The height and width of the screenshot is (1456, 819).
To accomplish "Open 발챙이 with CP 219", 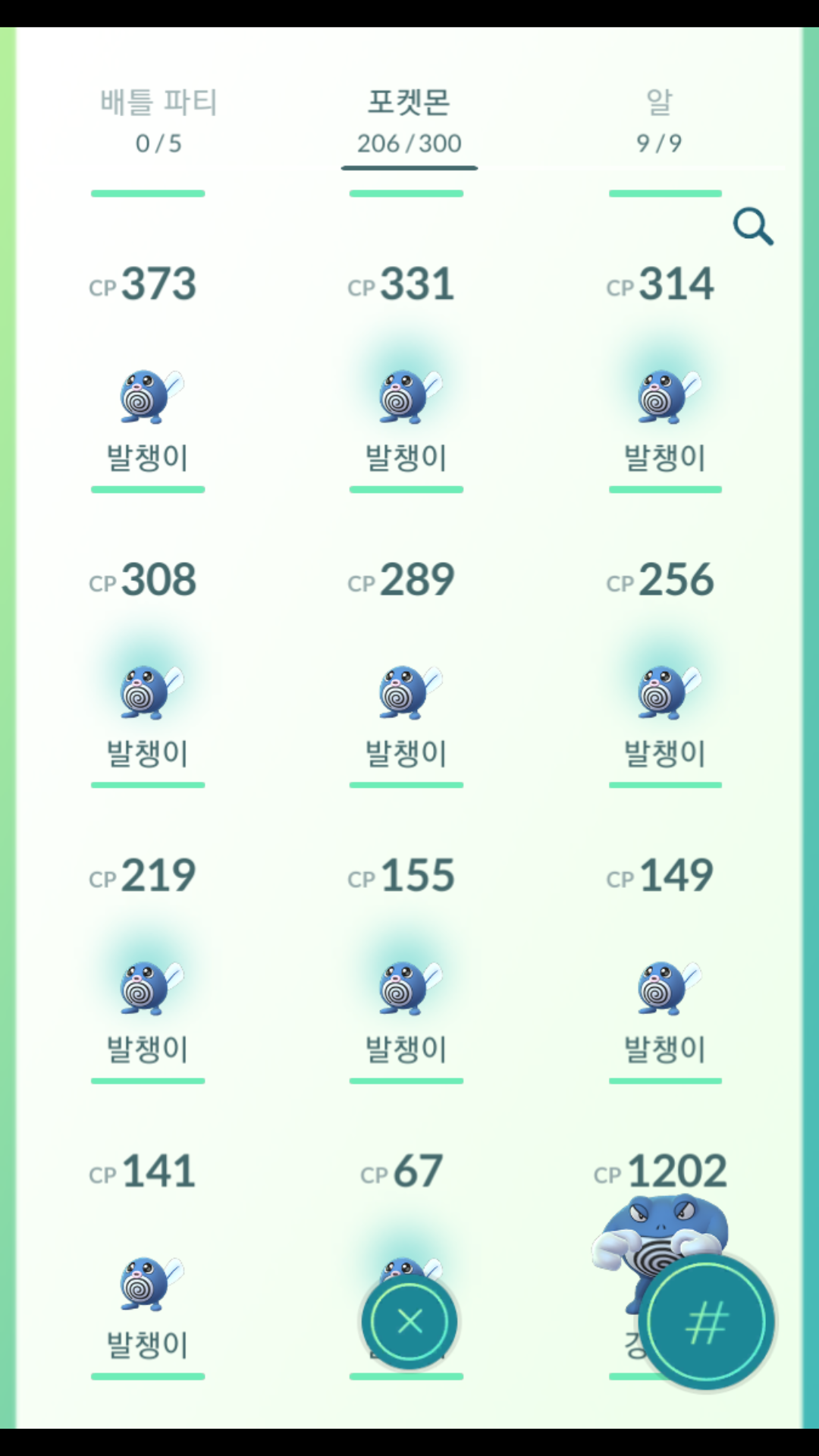I will coord(147,987).
